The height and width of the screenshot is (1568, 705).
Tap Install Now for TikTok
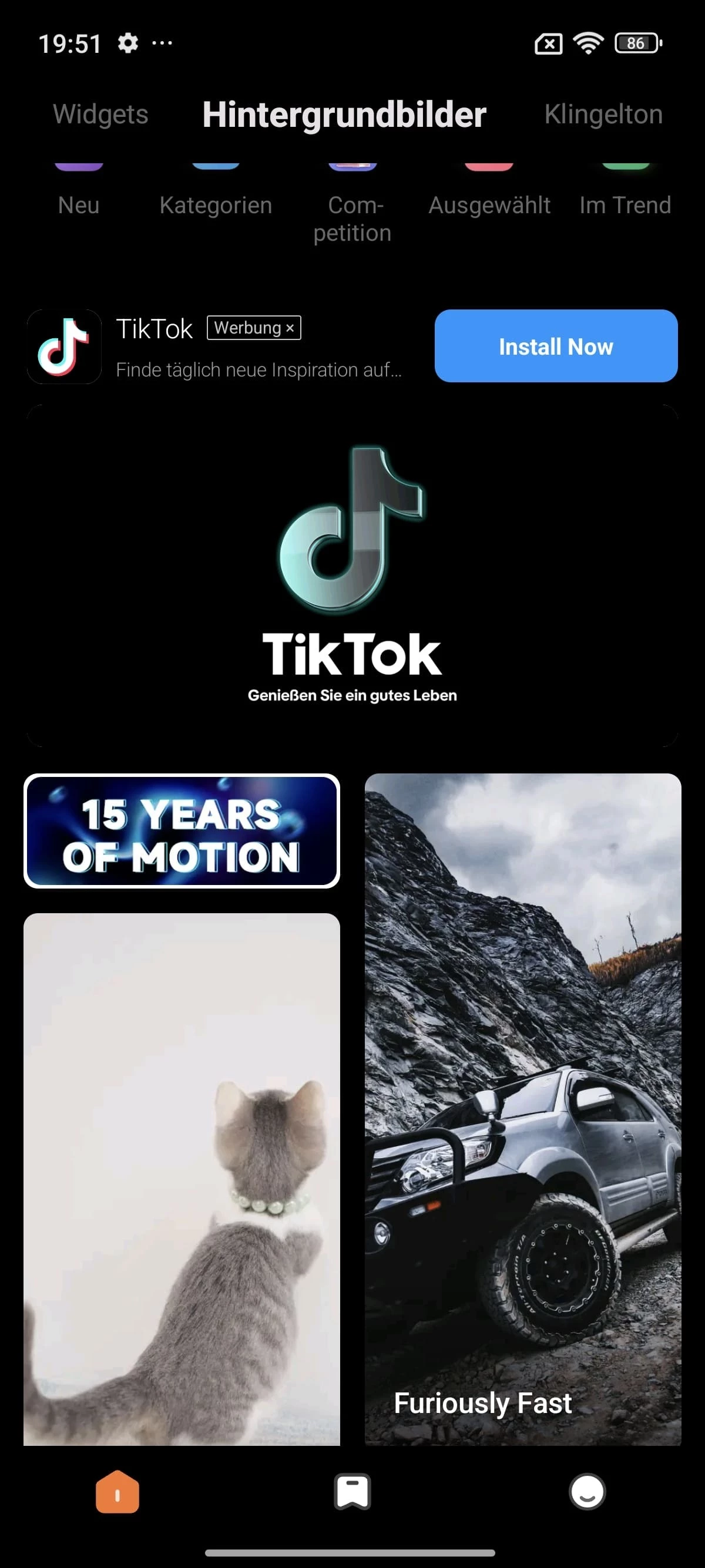(x=555, y=346)
